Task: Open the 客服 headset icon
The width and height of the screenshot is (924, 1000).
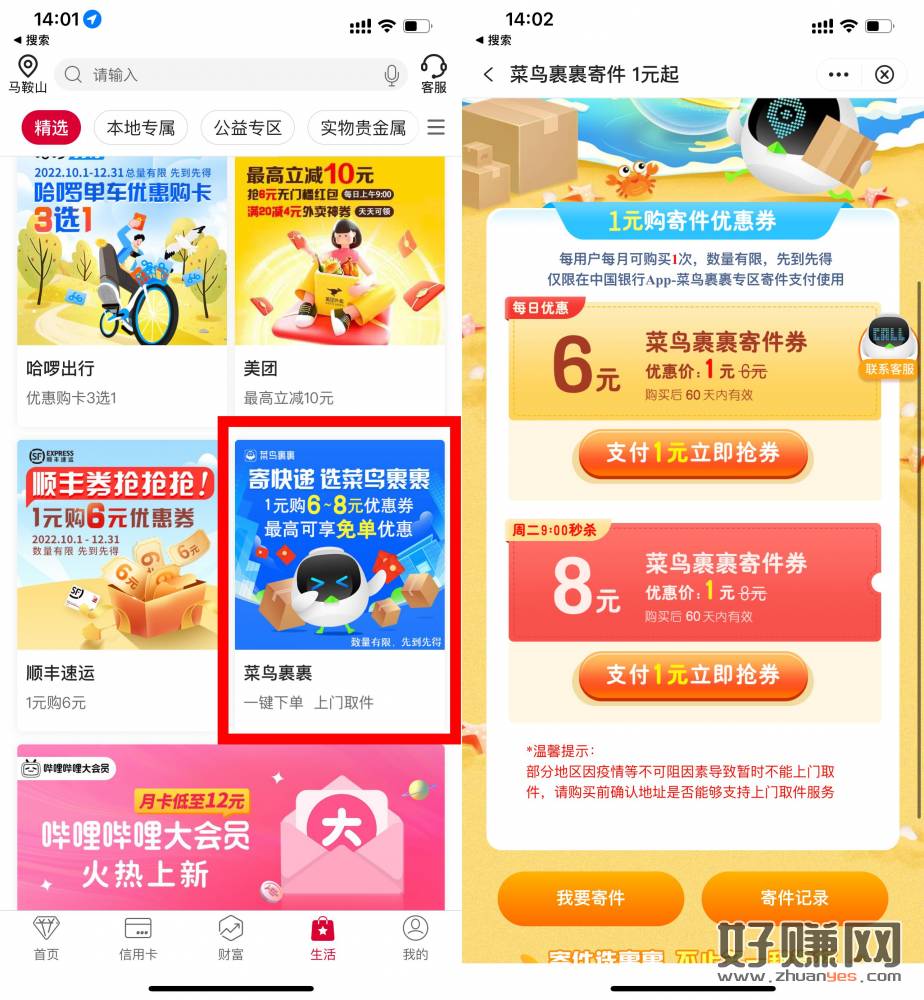Action: (x=433, y=74)
